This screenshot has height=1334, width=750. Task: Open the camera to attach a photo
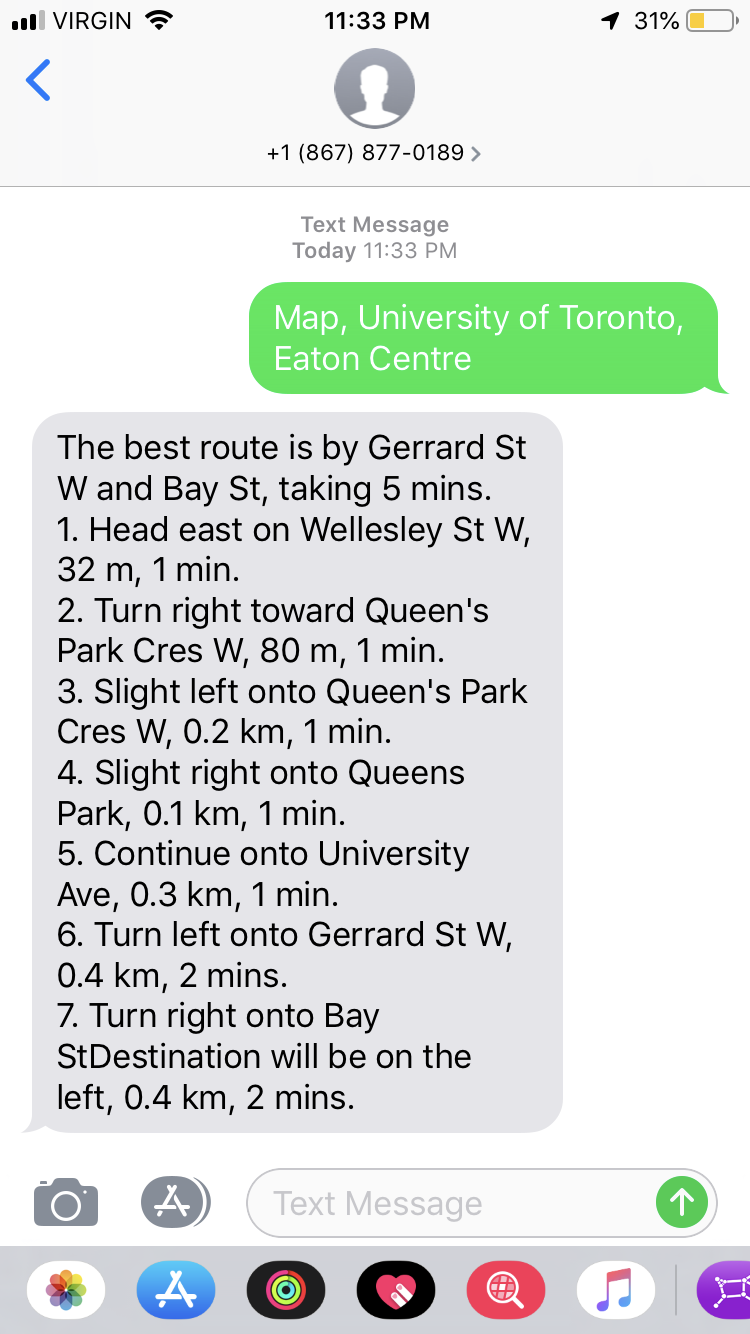pos(66,1202)
